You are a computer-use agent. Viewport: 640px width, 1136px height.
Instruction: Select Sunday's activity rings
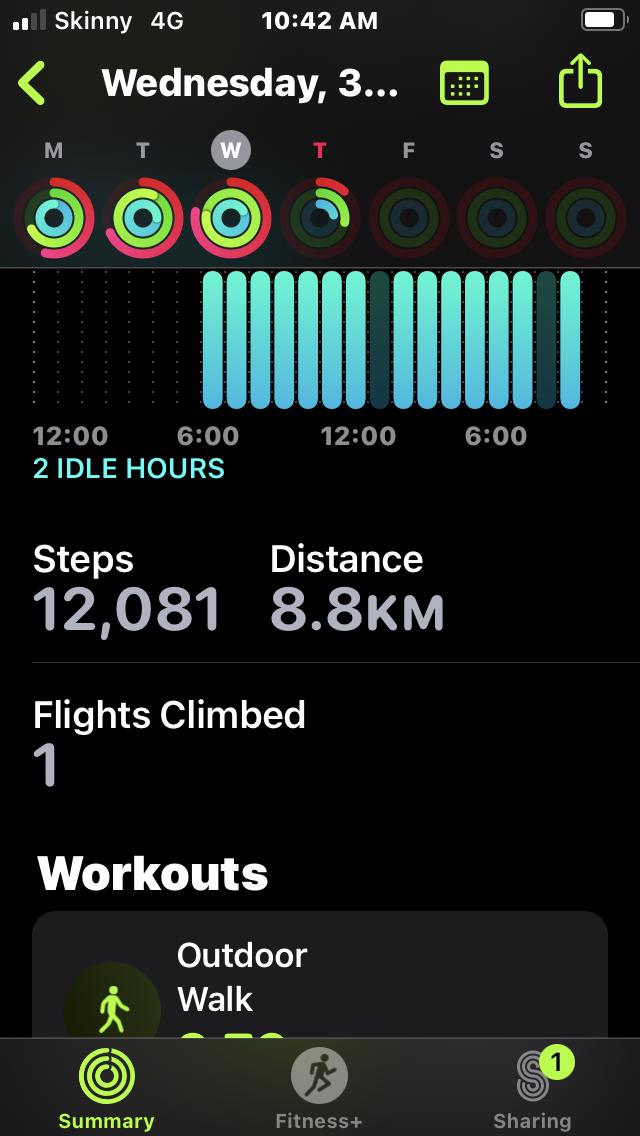tap(585, 215)
